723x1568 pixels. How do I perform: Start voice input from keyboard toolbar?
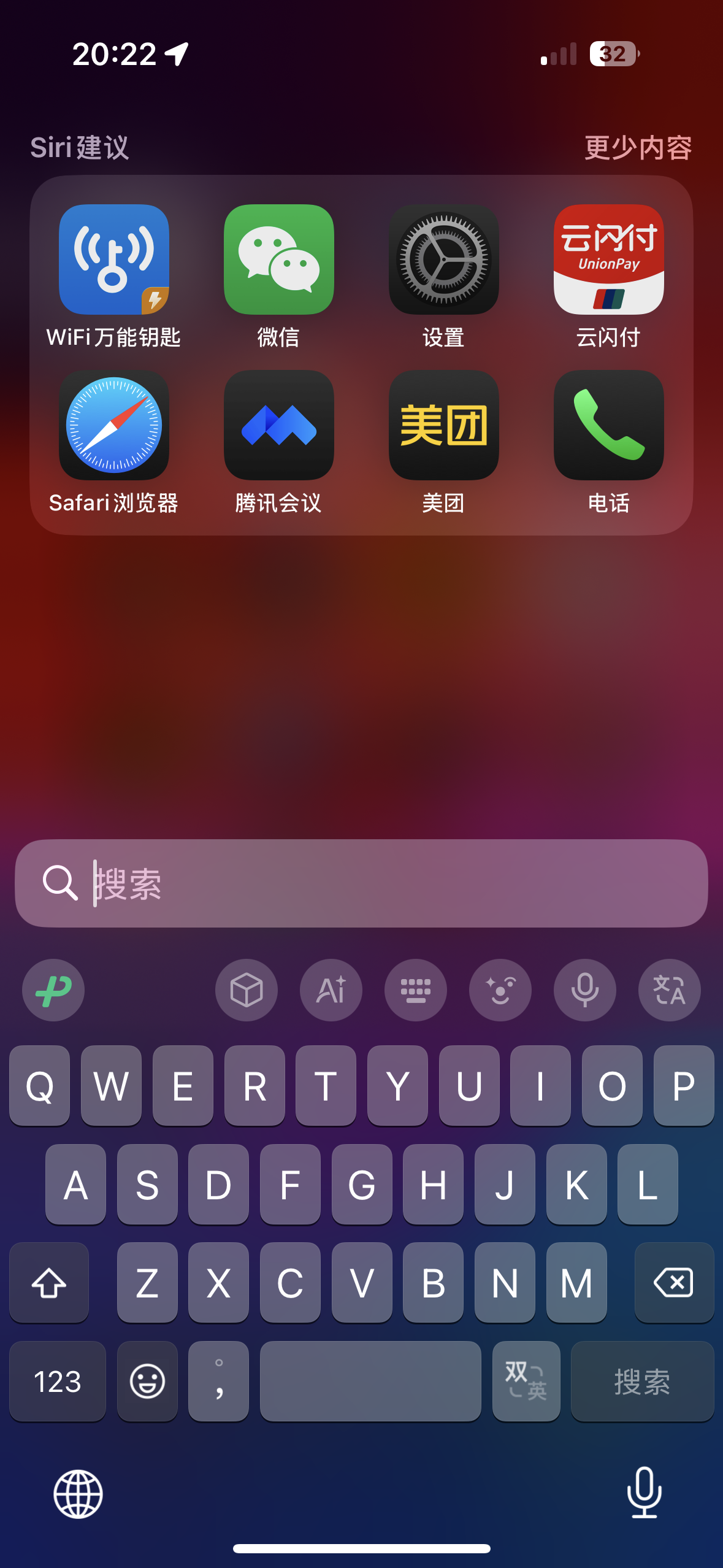click(x=585, y=990)
